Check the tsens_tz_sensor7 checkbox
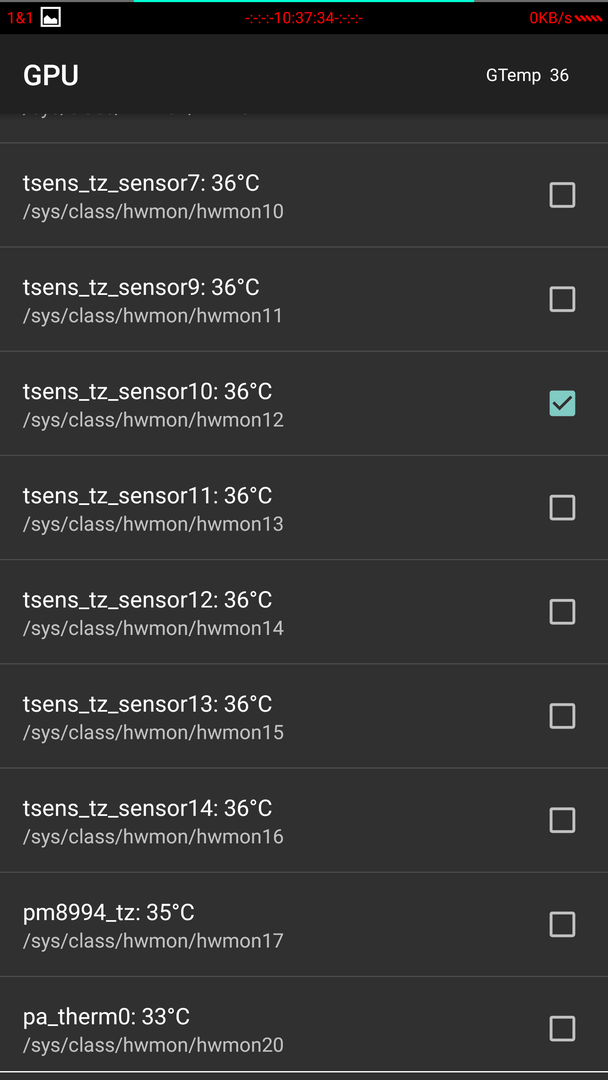This screenshot has width=608, height=1080. pos(562,195)
